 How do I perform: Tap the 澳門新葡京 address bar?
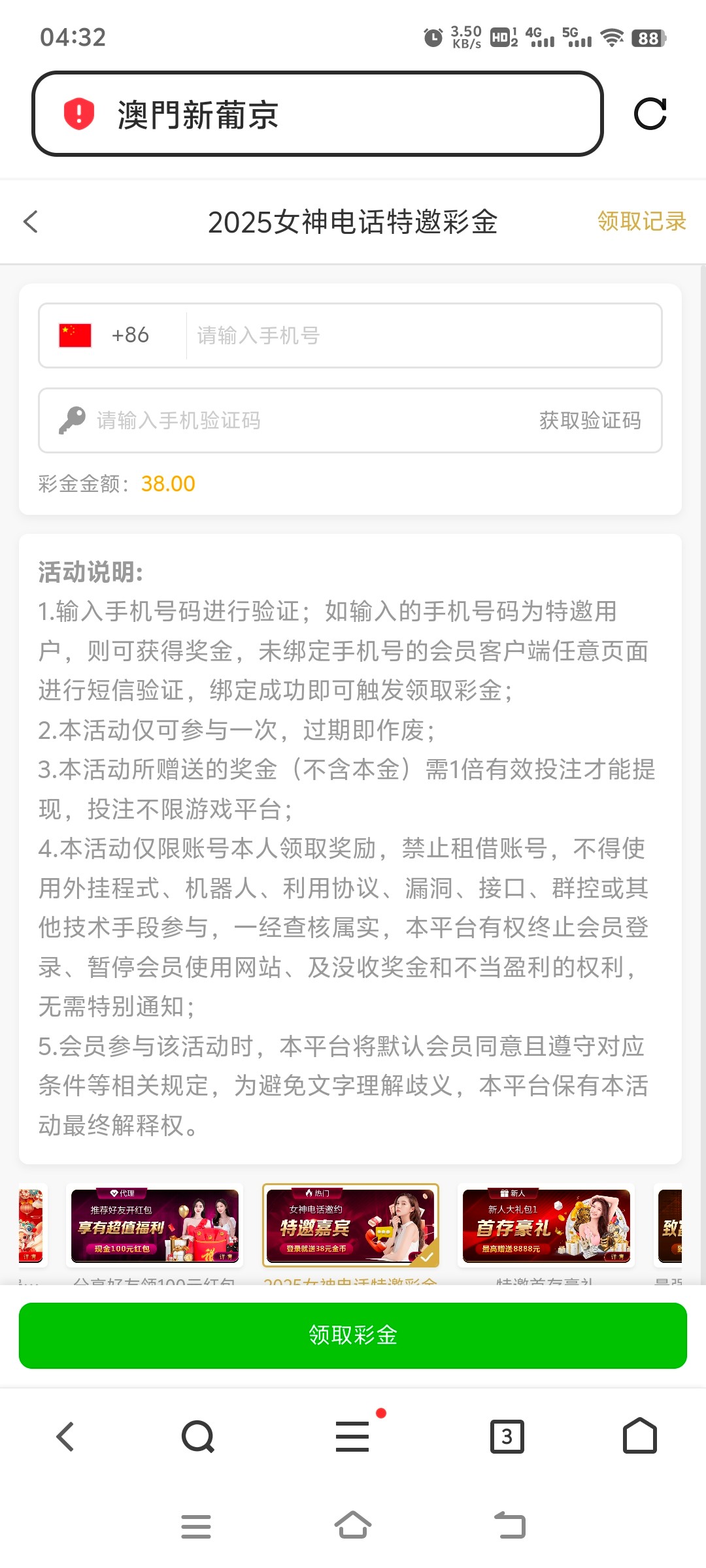(x=318, y=114)
